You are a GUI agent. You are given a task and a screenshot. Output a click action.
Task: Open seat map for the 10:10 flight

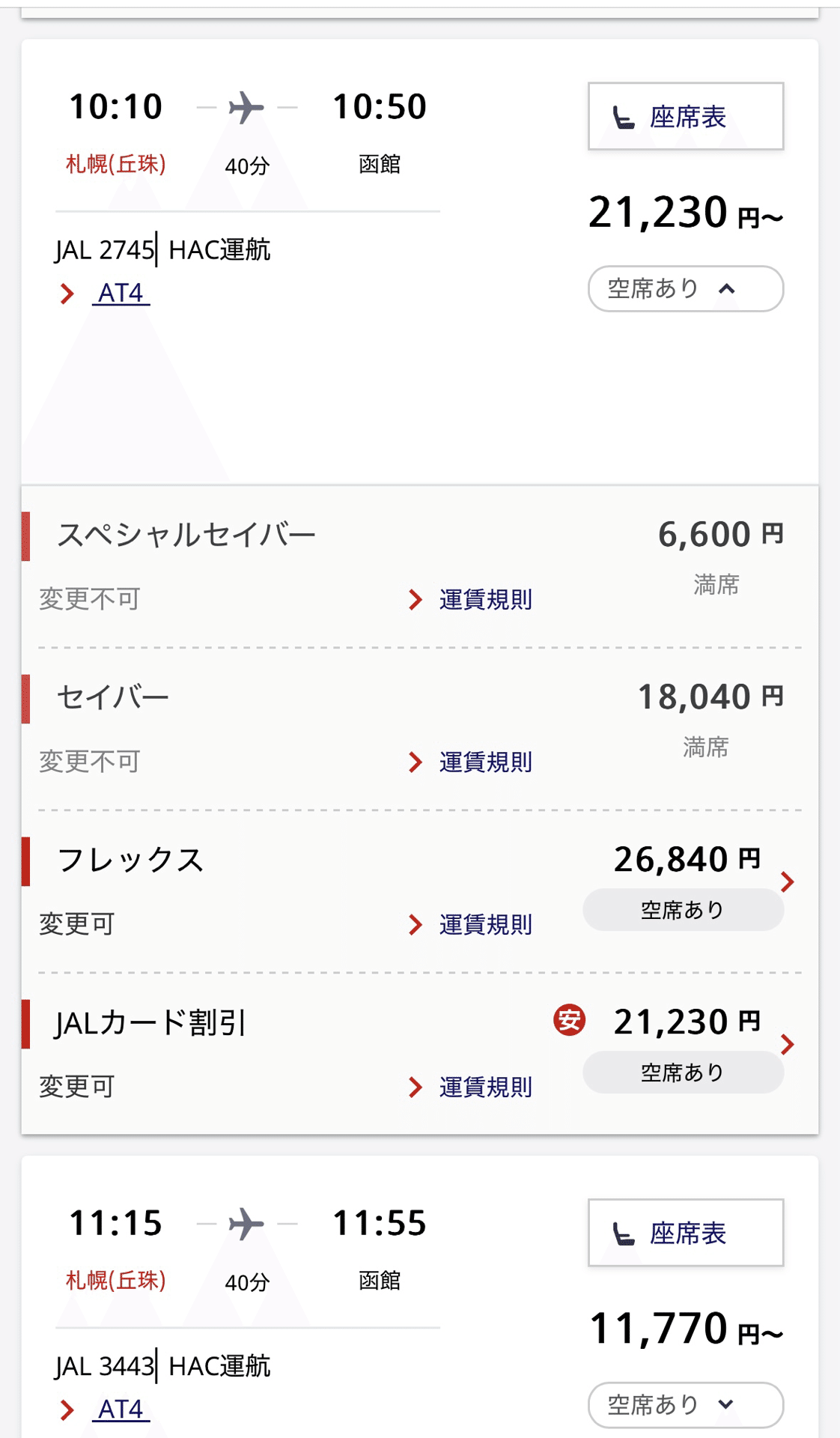tap(685, 116)
